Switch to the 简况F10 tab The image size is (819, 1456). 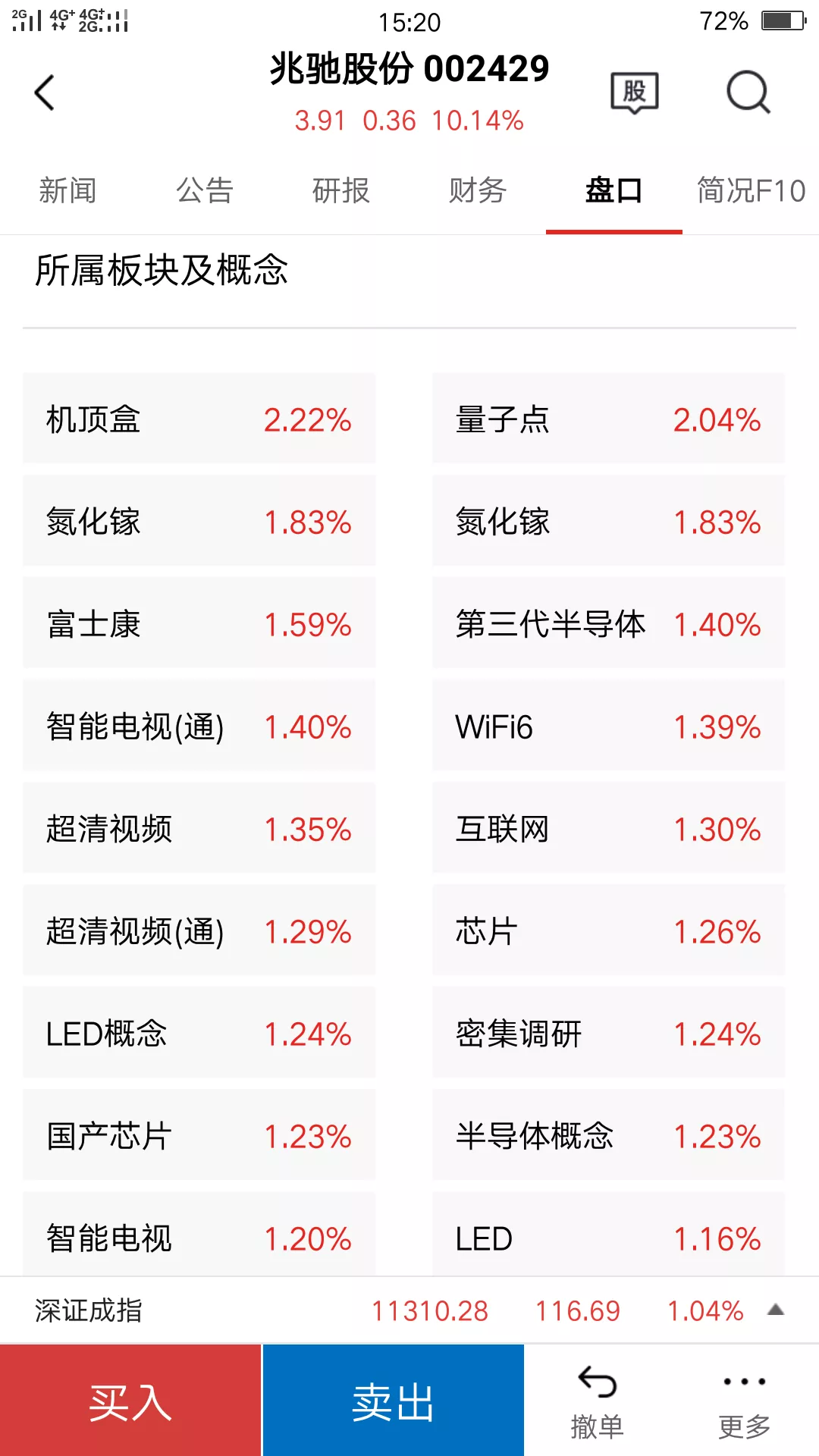pyautogui.click(x=751, y=191)
